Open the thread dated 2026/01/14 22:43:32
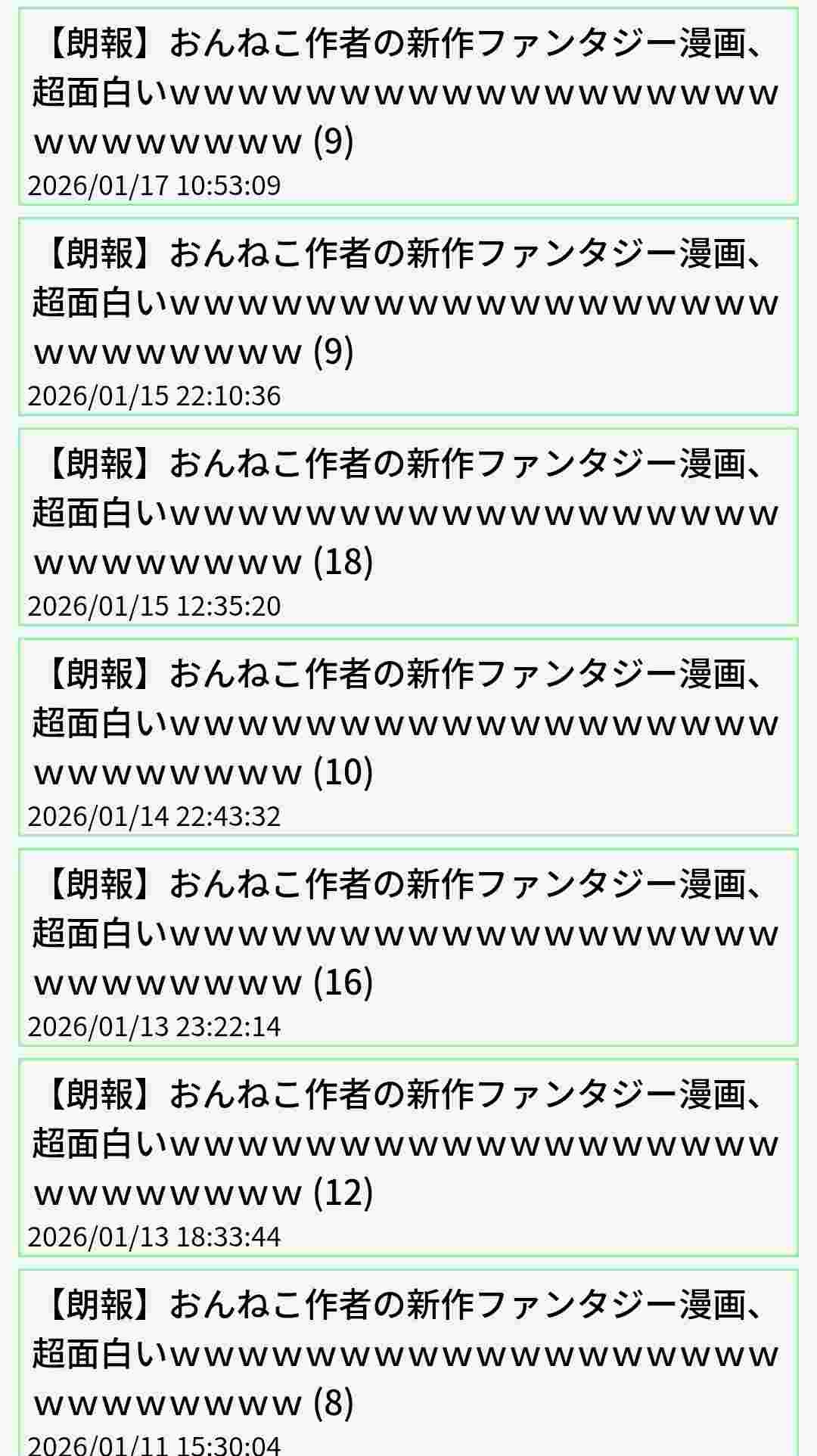 coord(405,723)
